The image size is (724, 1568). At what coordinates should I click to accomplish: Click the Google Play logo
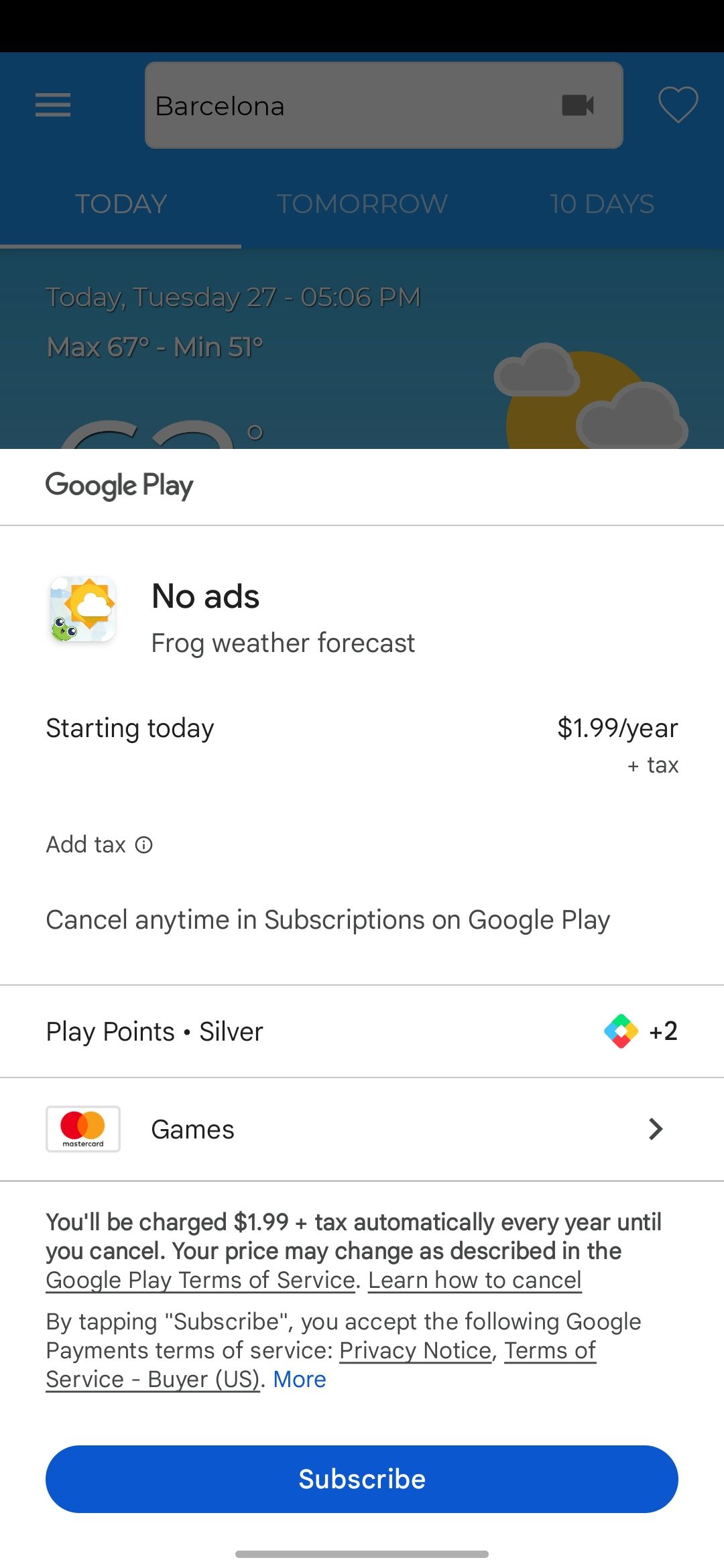(119, 485)
